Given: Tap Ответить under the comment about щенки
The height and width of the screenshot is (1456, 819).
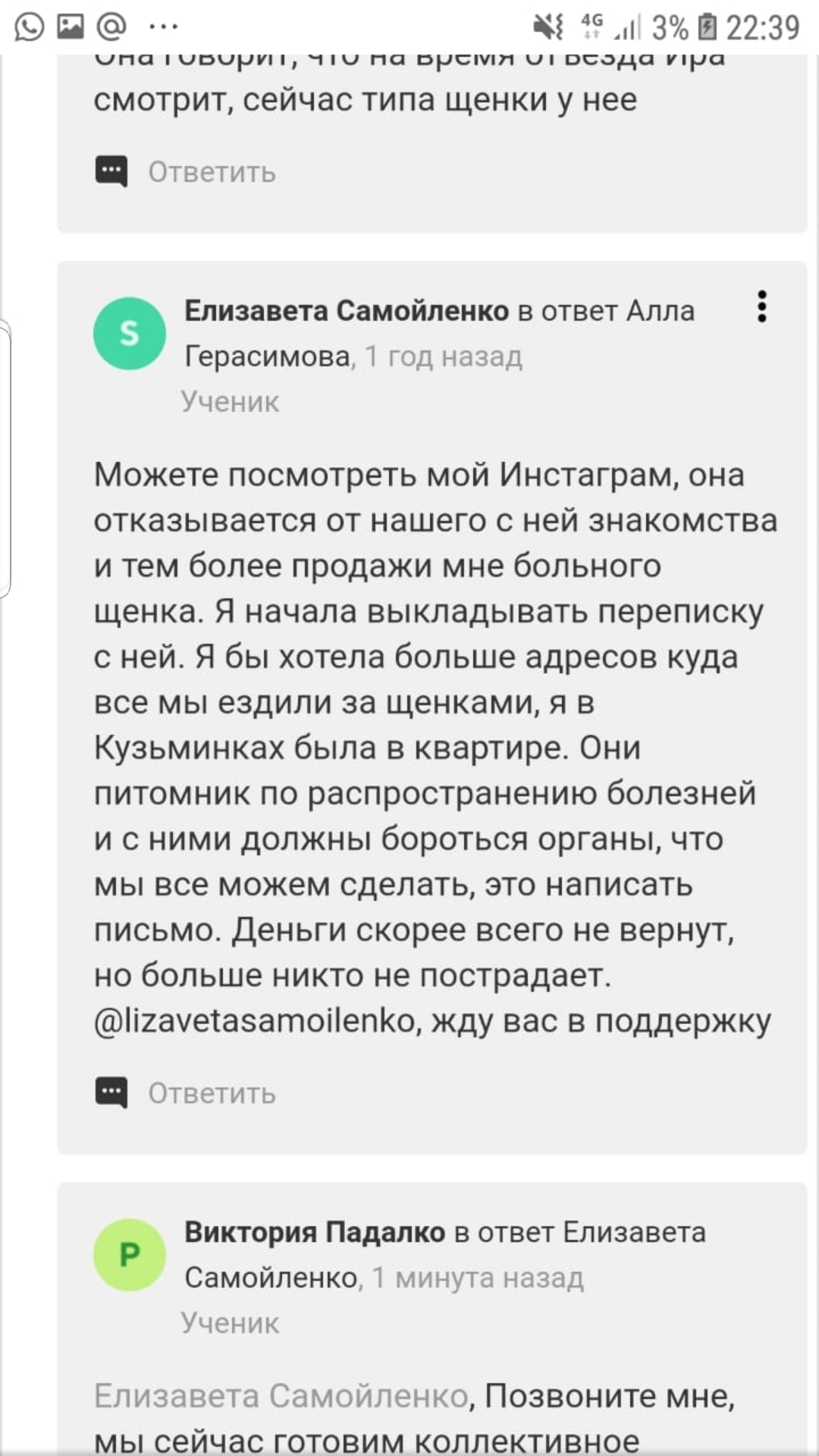Looking at the screenshot, I should (x=211, y=172).
